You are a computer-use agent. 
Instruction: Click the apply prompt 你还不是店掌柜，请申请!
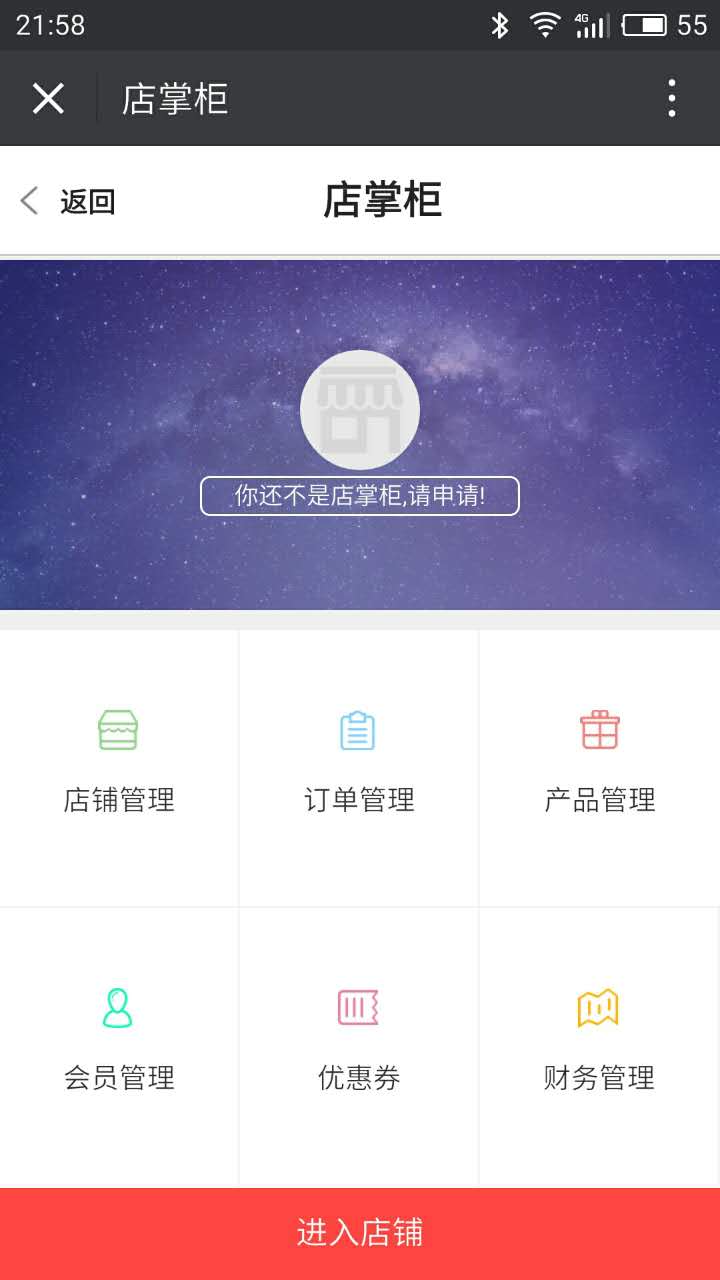pos(360,496)
